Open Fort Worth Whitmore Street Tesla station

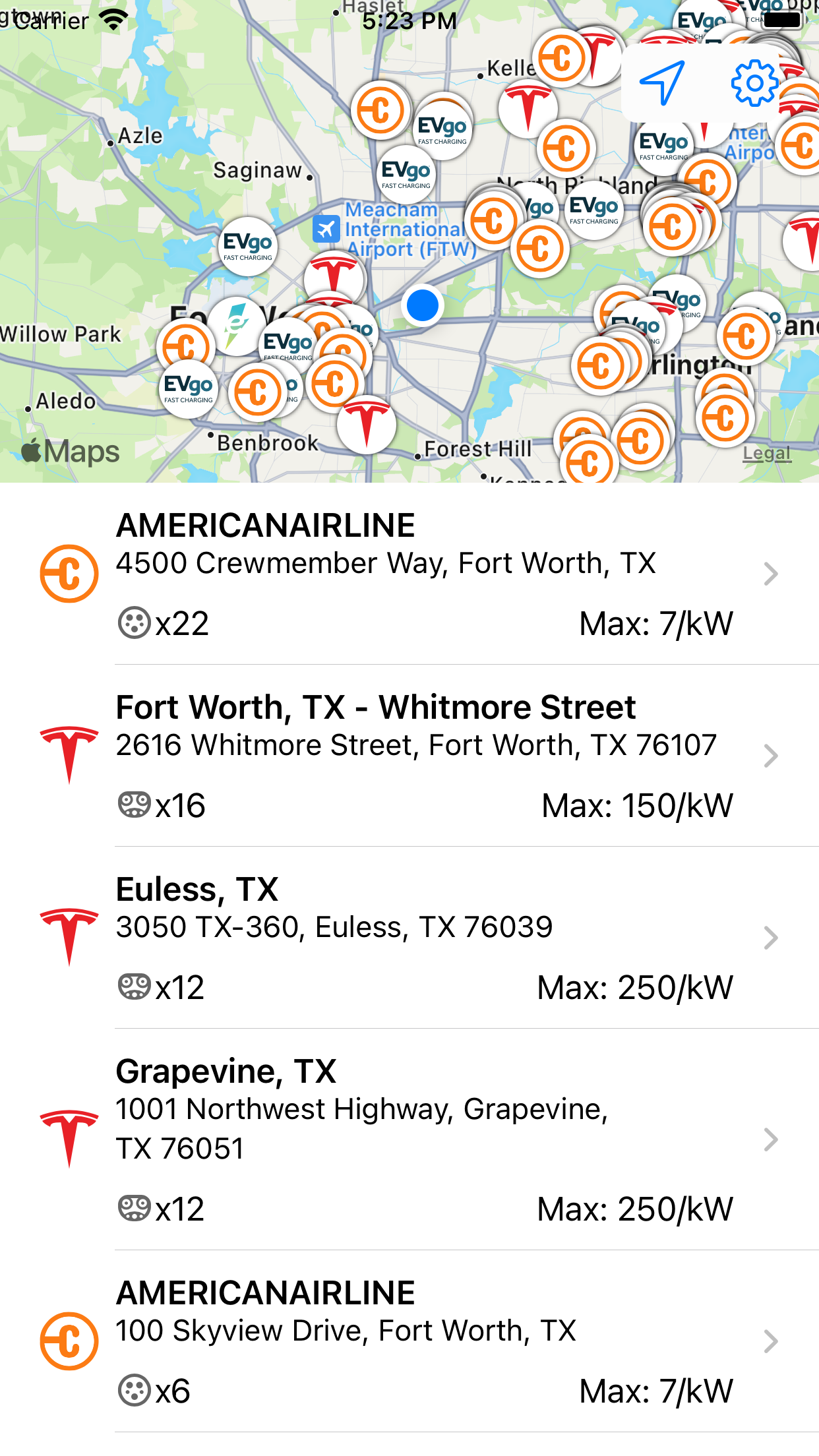[409, 756]
